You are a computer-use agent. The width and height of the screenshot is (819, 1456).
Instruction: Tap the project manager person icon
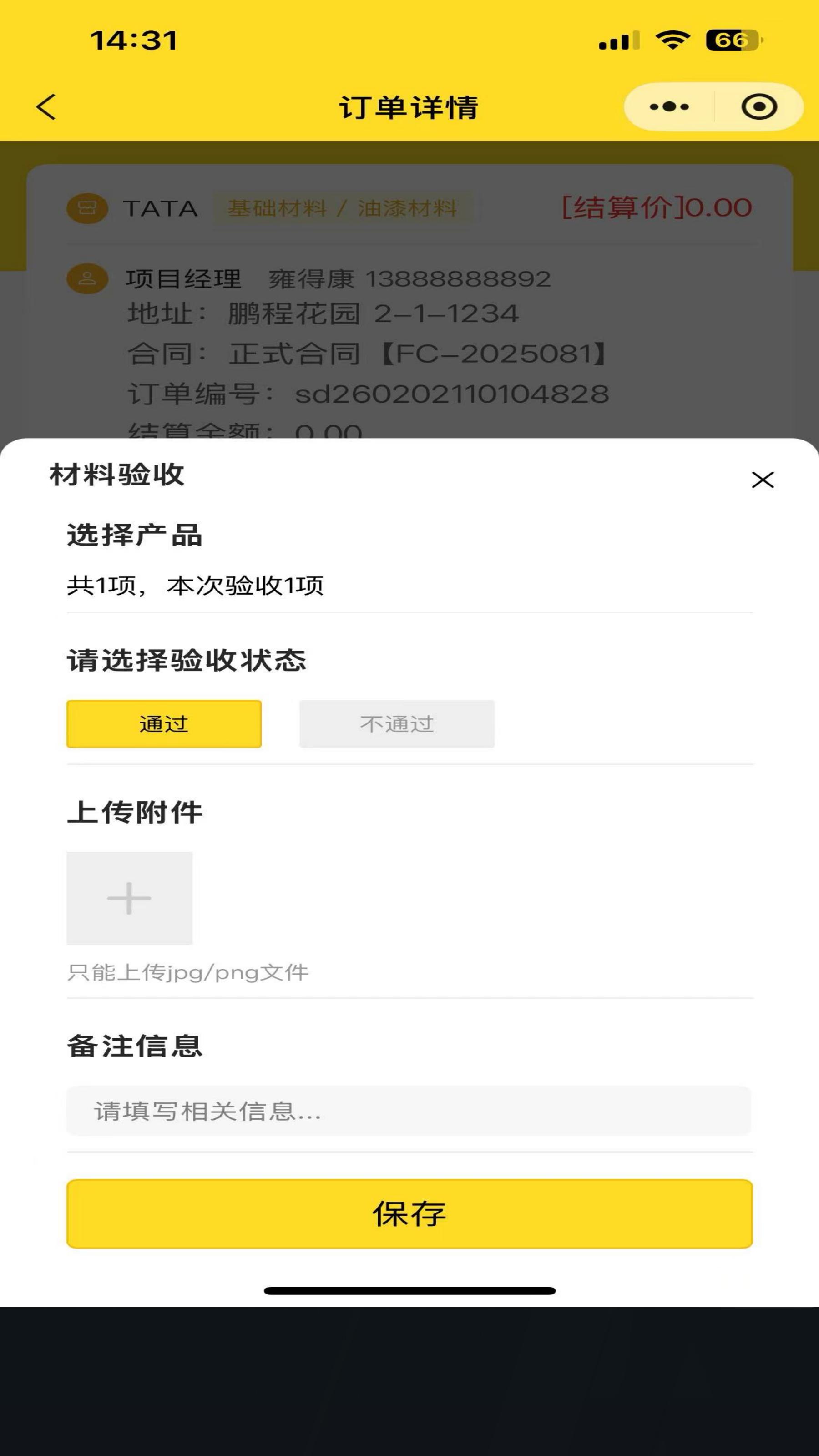pyautogui.click(x=86, y=277)
